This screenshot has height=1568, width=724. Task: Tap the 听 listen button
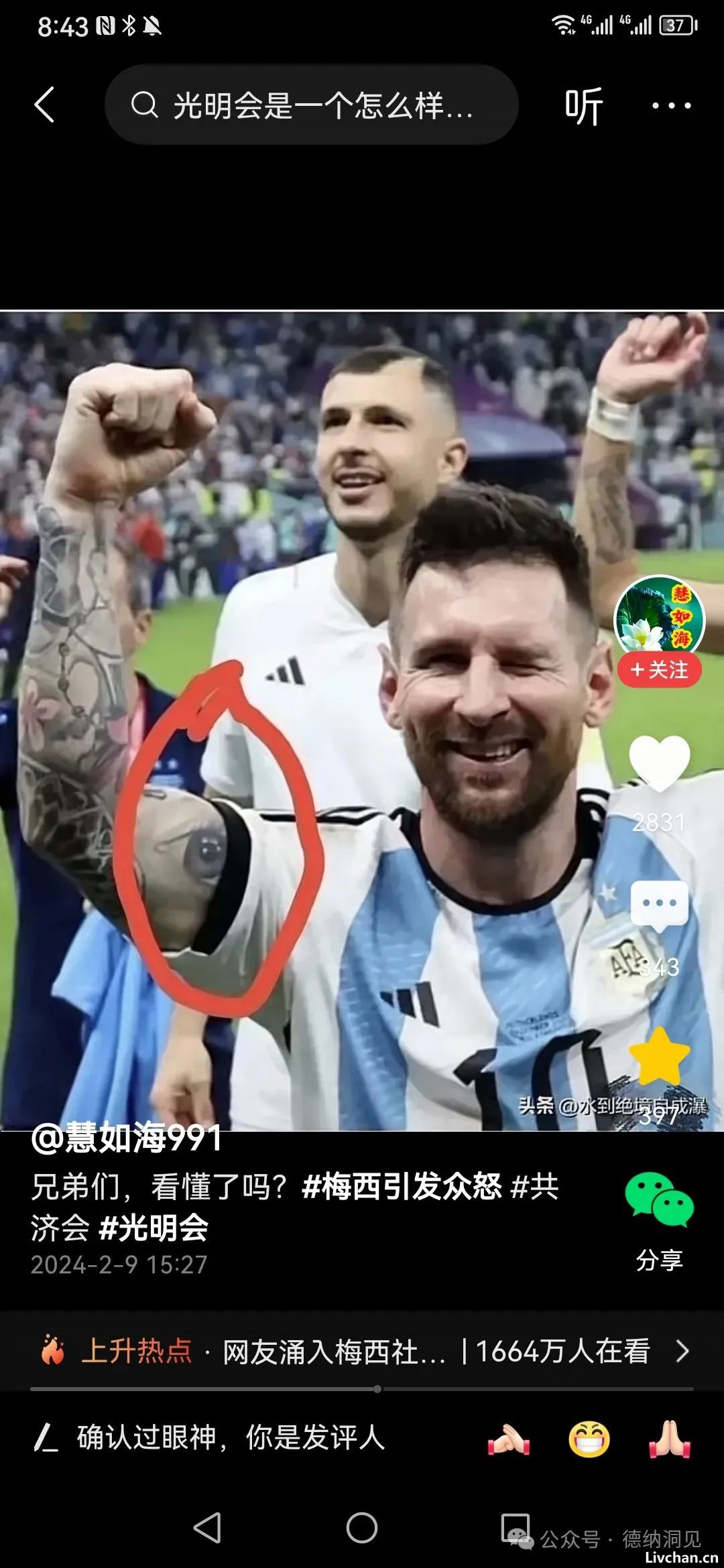(x=583, y=106)
